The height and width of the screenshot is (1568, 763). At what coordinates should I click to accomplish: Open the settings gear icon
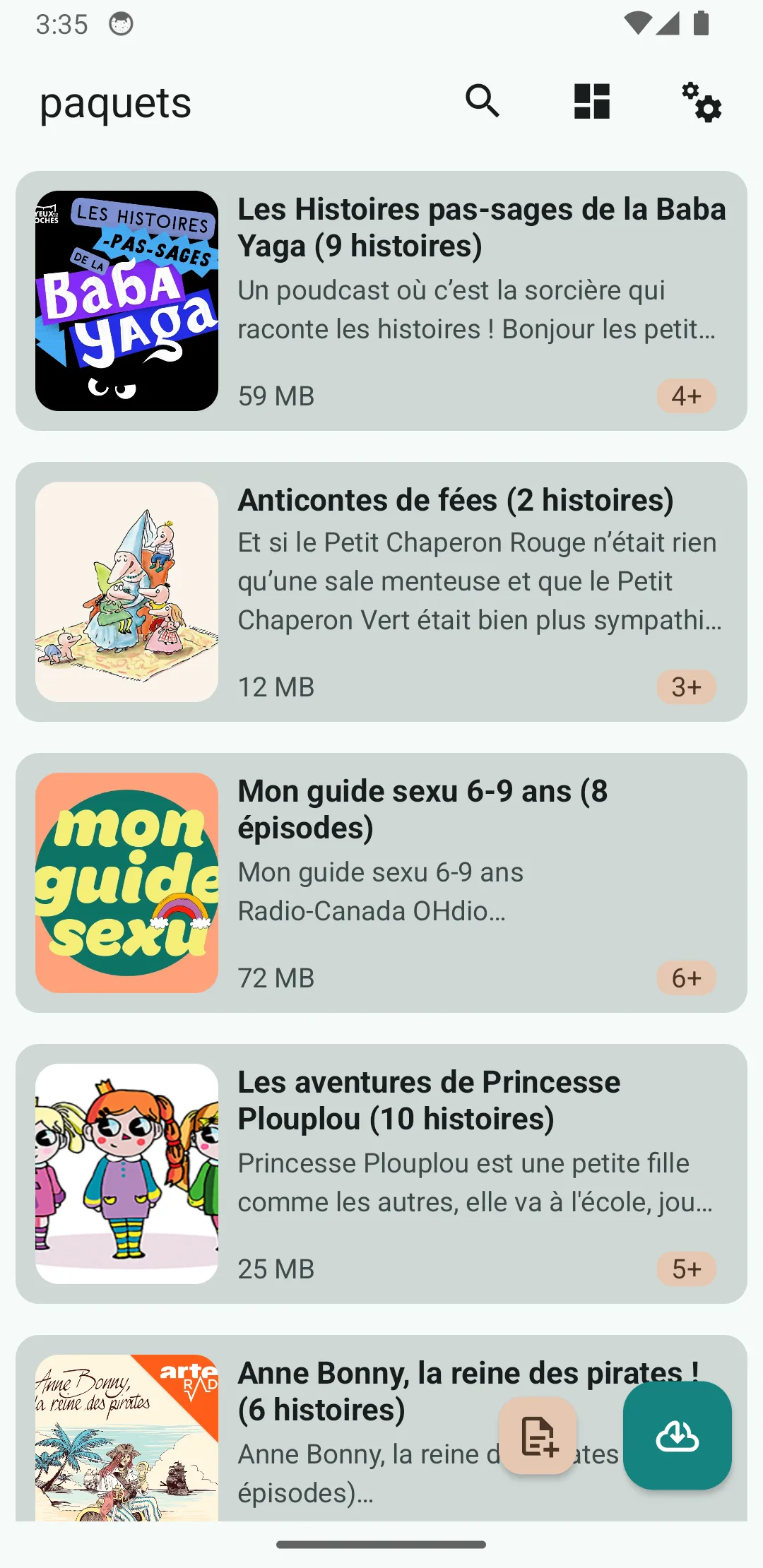tap(702, 103)
